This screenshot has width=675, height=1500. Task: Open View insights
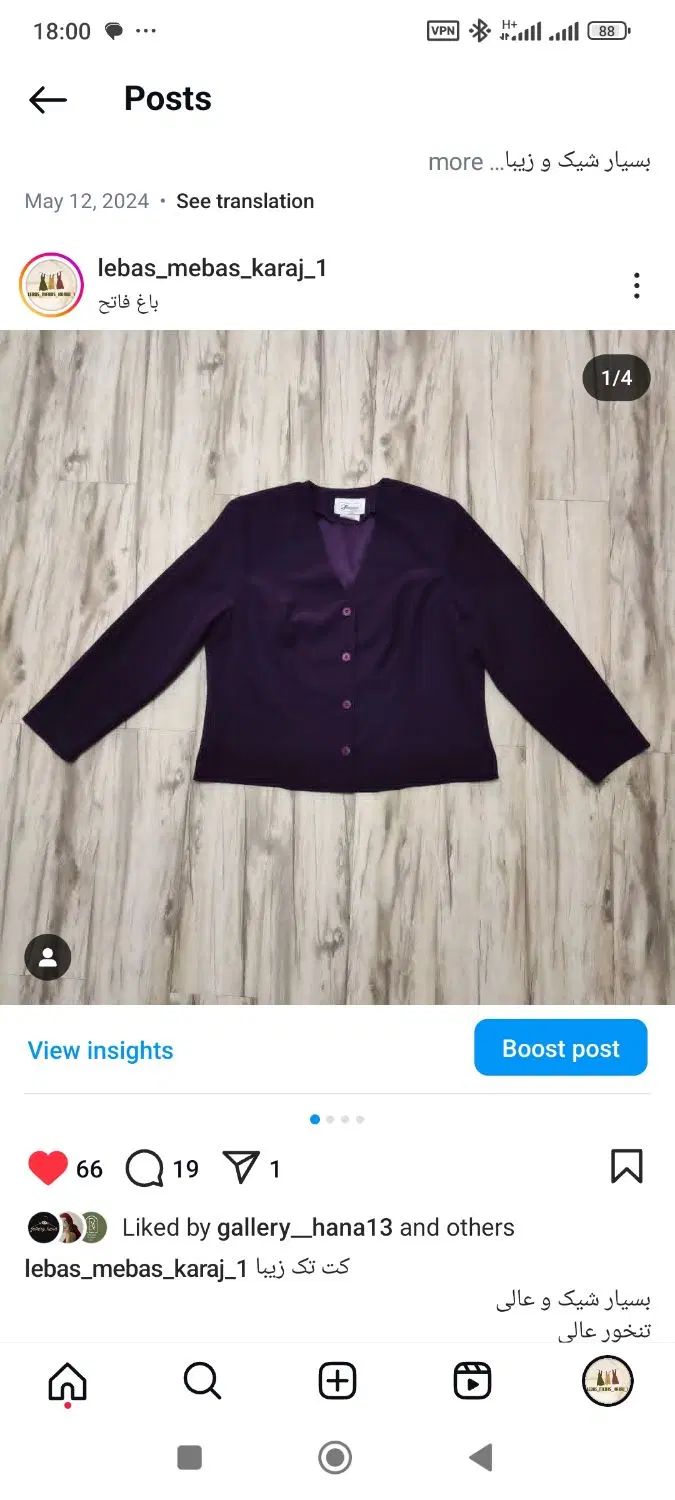point(100,1050)
